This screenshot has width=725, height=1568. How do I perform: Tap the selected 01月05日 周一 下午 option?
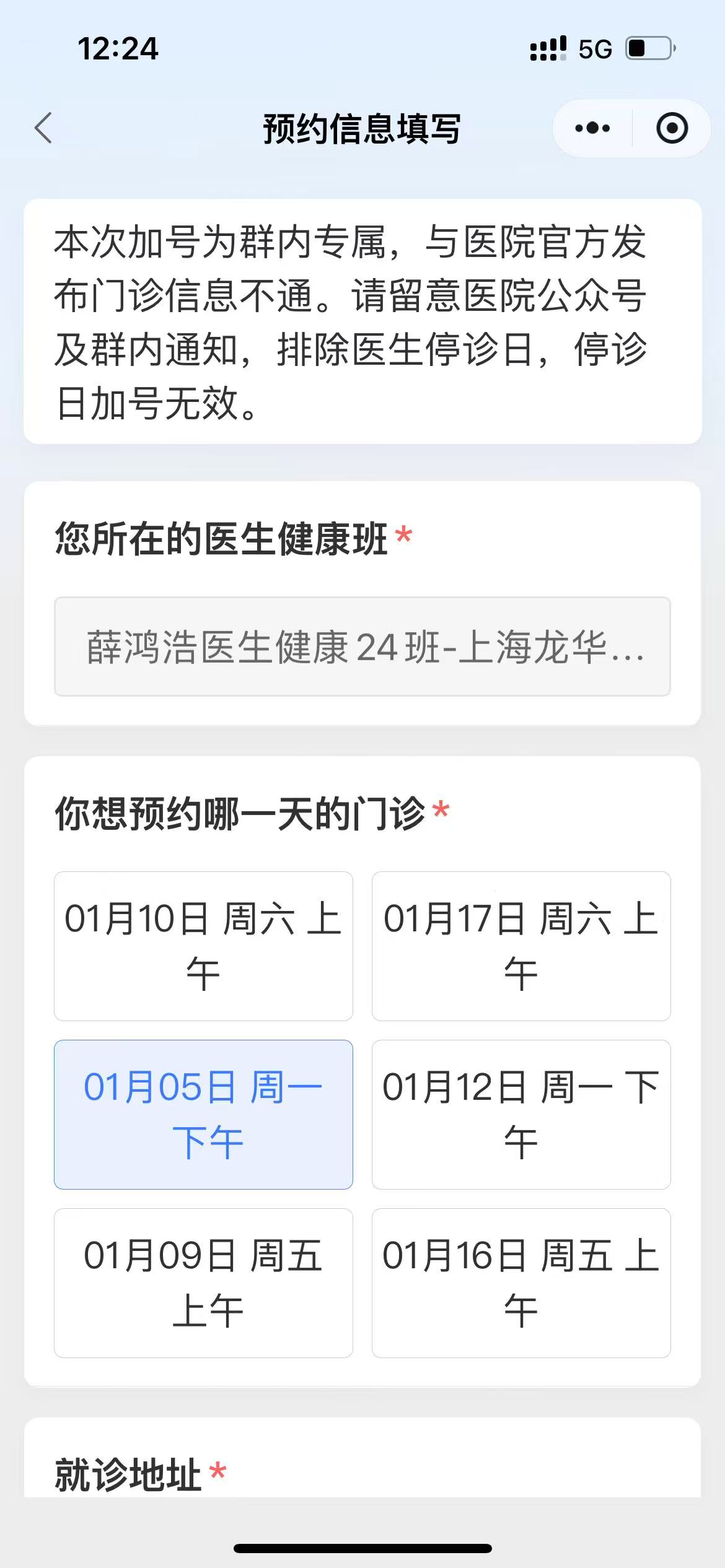[x=203, y=1114]
